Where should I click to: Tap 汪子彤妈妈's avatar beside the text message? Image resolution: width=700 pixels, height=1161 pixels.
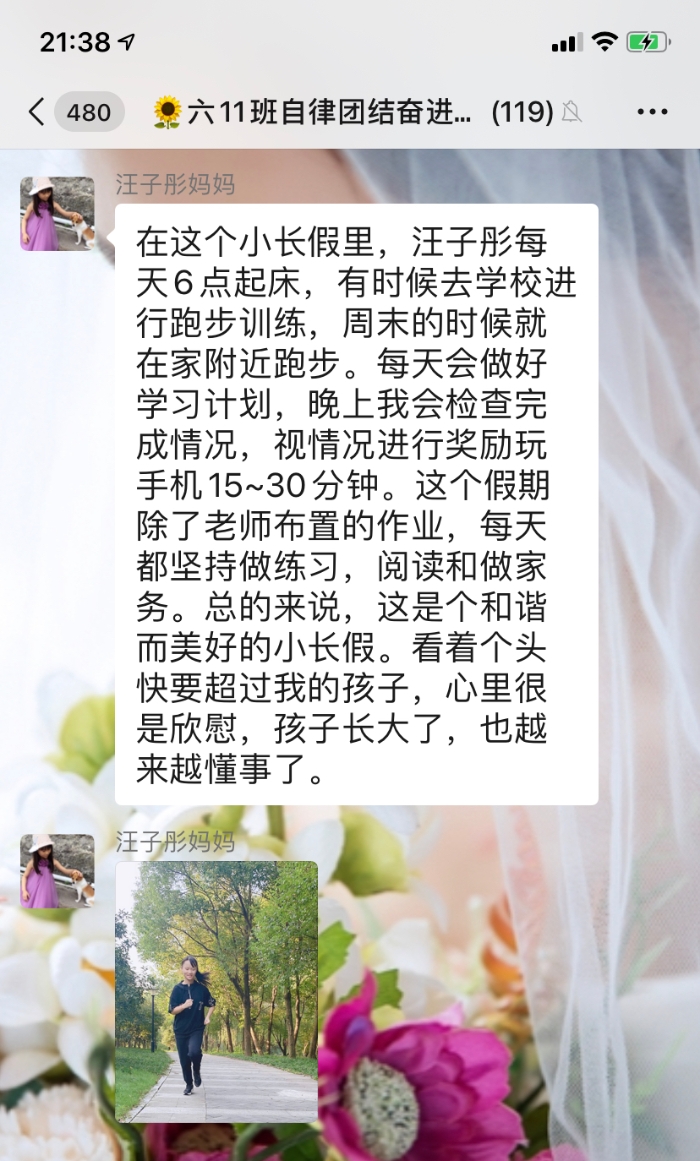pyautogui.click(x=57, y=214)
